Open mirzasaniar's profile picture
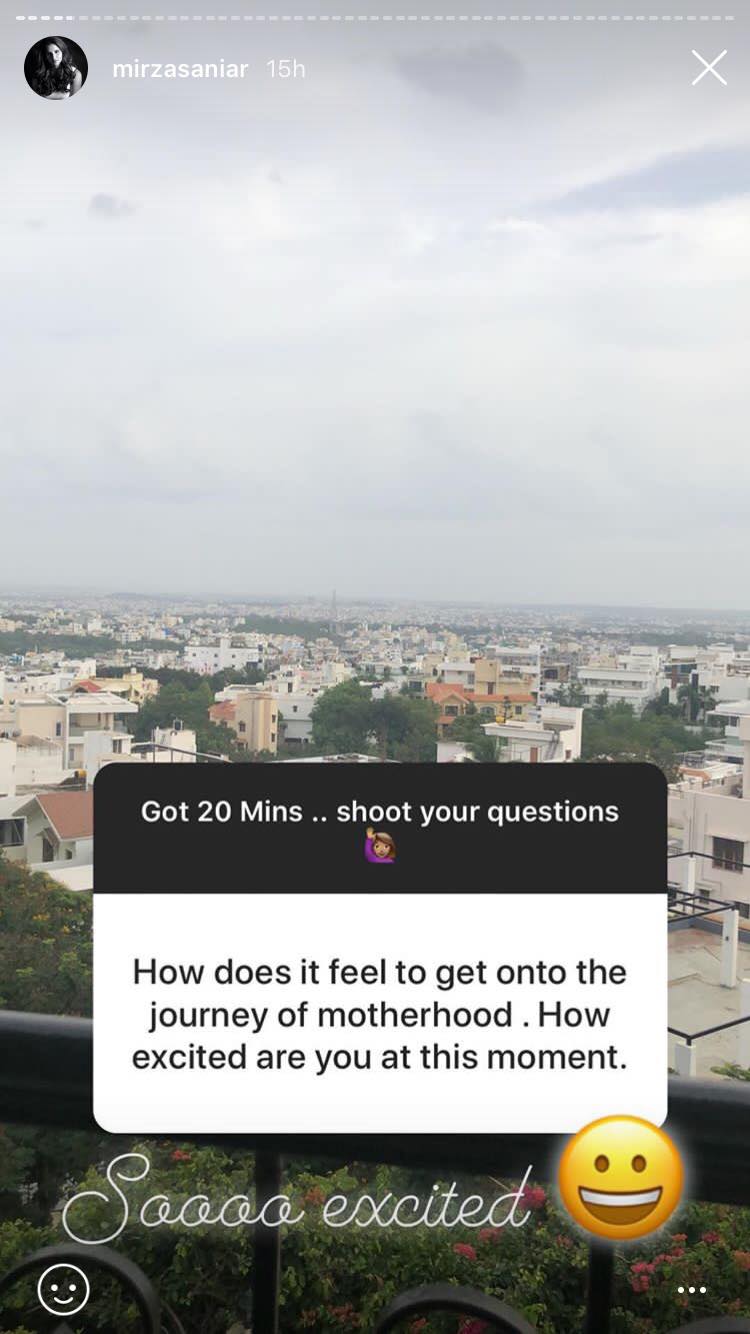The height and width of the screenshot is (1334, 750). [56, 68]
